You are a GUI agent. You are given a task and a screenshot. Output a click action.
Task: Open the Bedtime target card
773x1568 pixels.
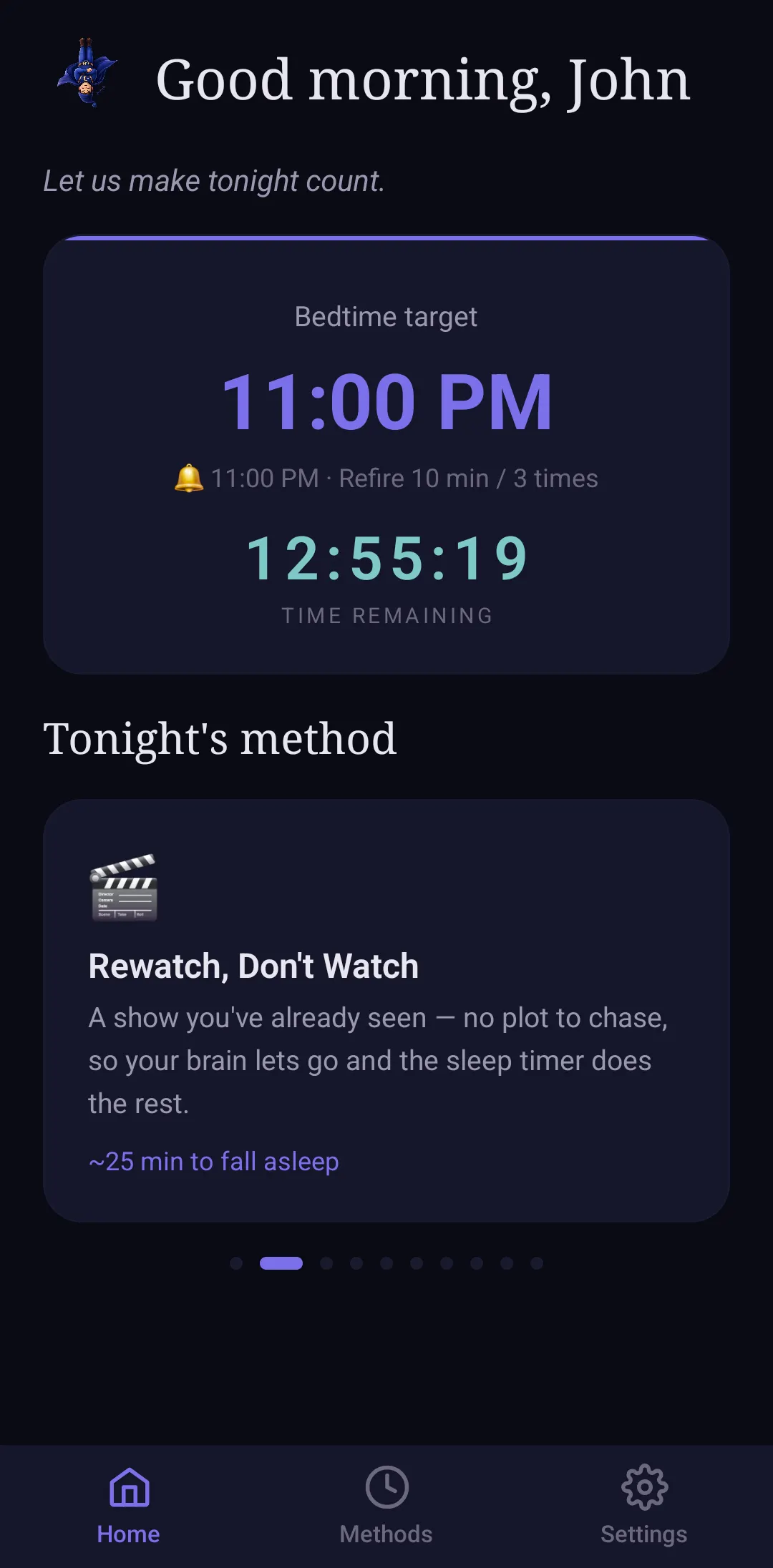tap(386, 455)
